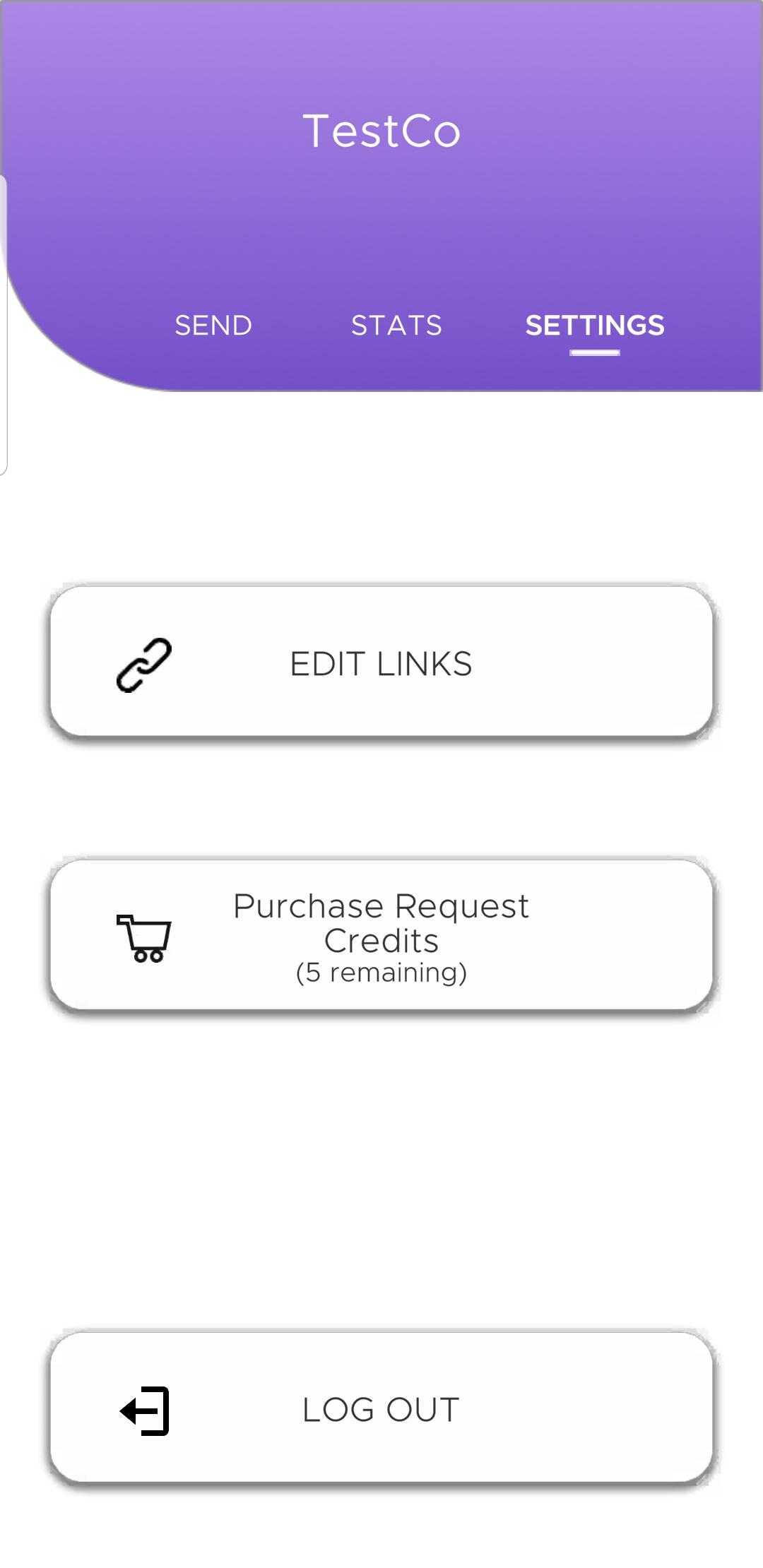Select the SETTINGS tab
Viewport: 763px width, 1568px height.
point(595,326)
